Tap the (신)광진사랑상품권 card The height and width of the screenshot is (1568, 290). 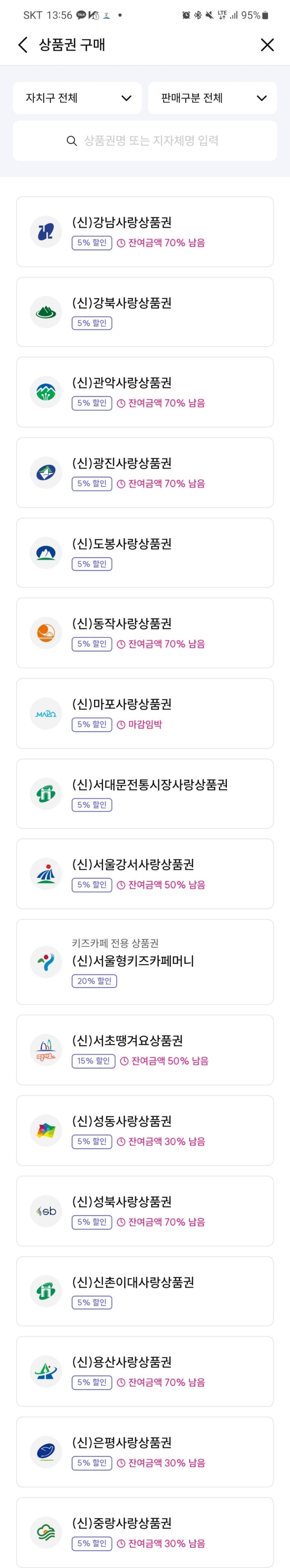(145, 472)
